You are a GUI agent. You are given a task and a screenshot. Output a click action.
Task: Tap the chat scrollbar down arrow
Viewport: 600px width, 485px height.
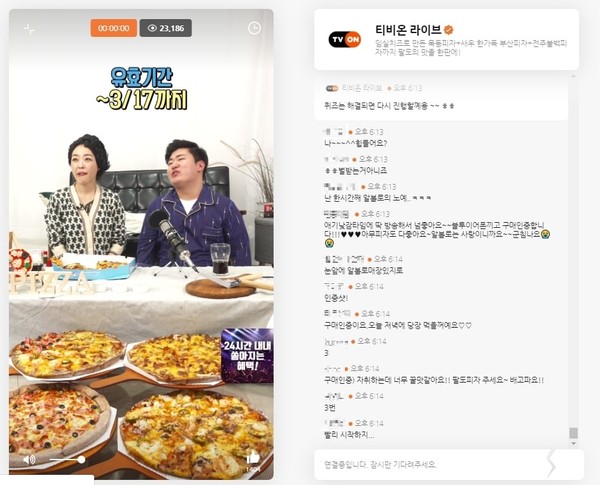pyautogui.click(x=573, y=444)
